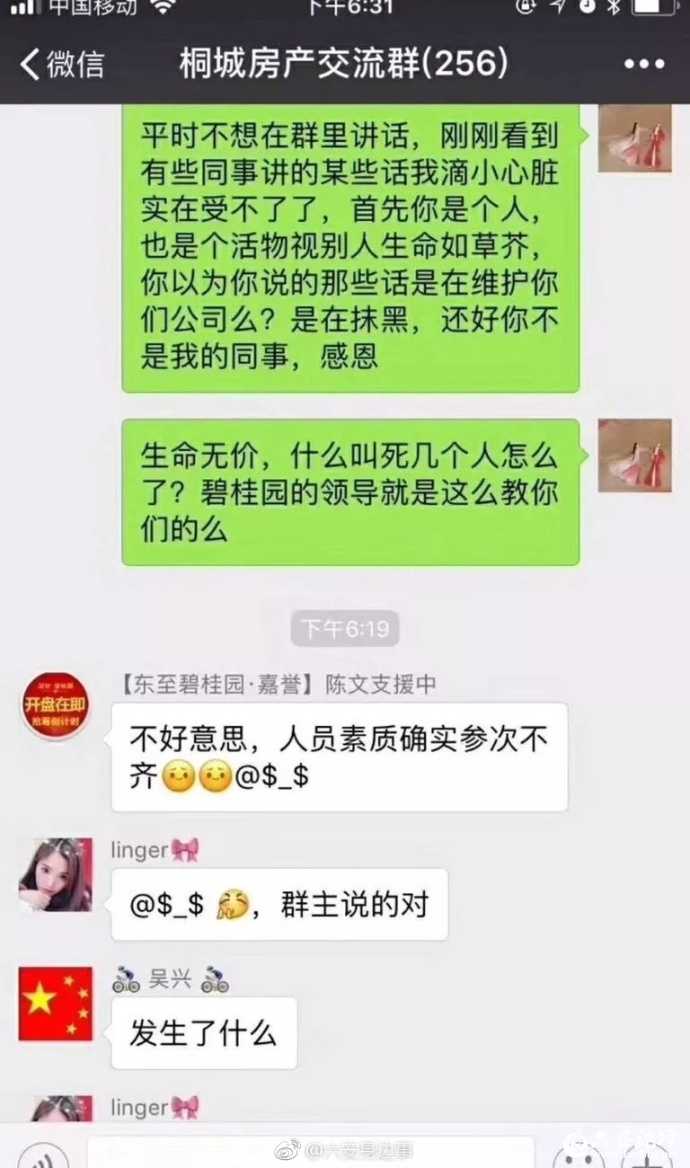The image size is (690, 1168).
Task: Tap my own avatar beside the 生命无价 message
Action: [x=634, y=455]
